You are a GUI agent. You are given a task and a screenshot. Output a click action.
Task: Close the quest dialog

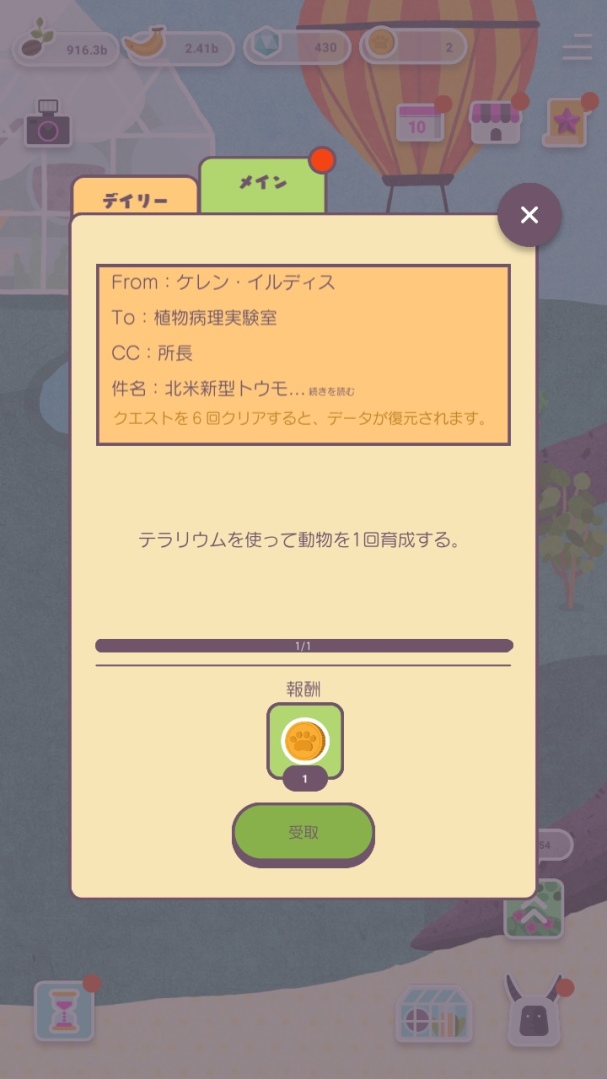coord(529,215)
